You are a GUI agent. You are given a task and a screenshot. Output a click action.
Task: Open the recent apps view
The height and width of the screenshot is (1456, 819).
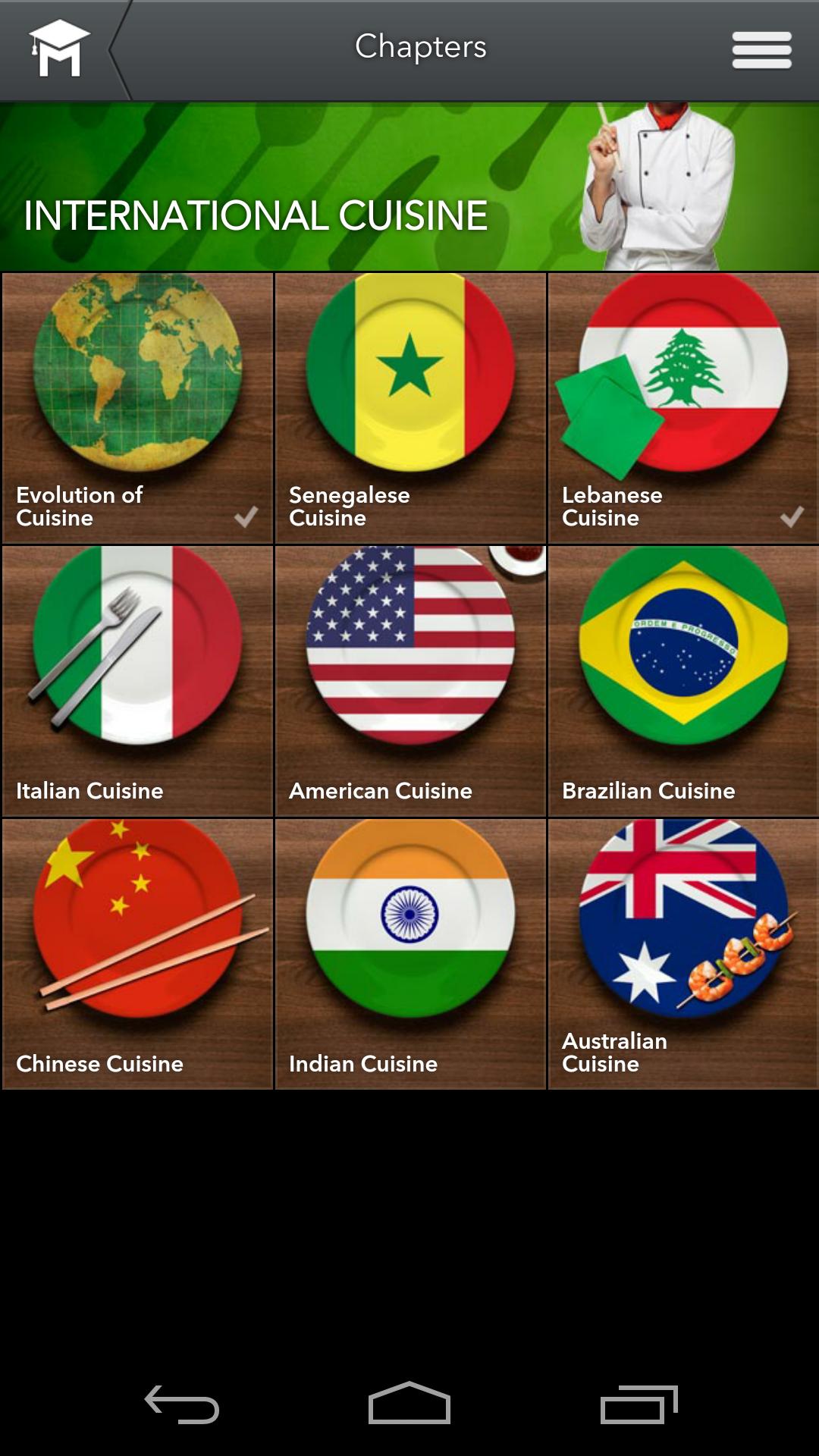(639, 1404)
